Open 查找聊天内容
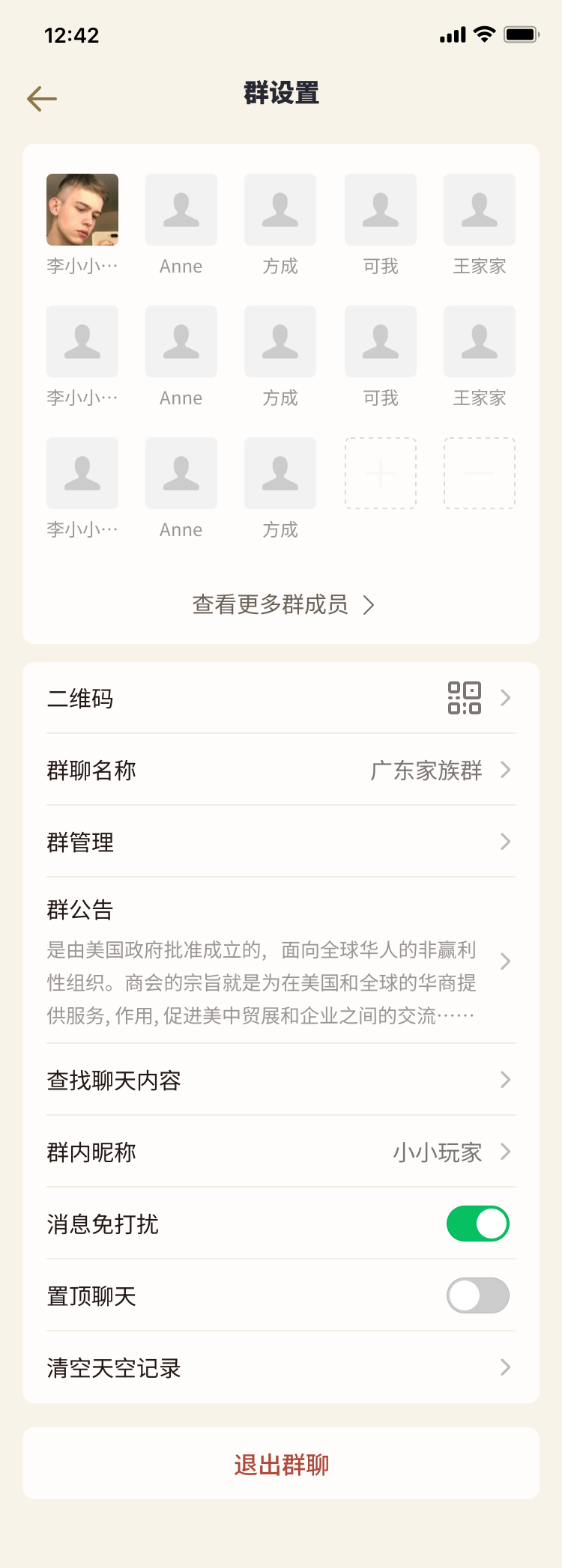Viewport: 562px width, 1568px height. click(281, 1080)
